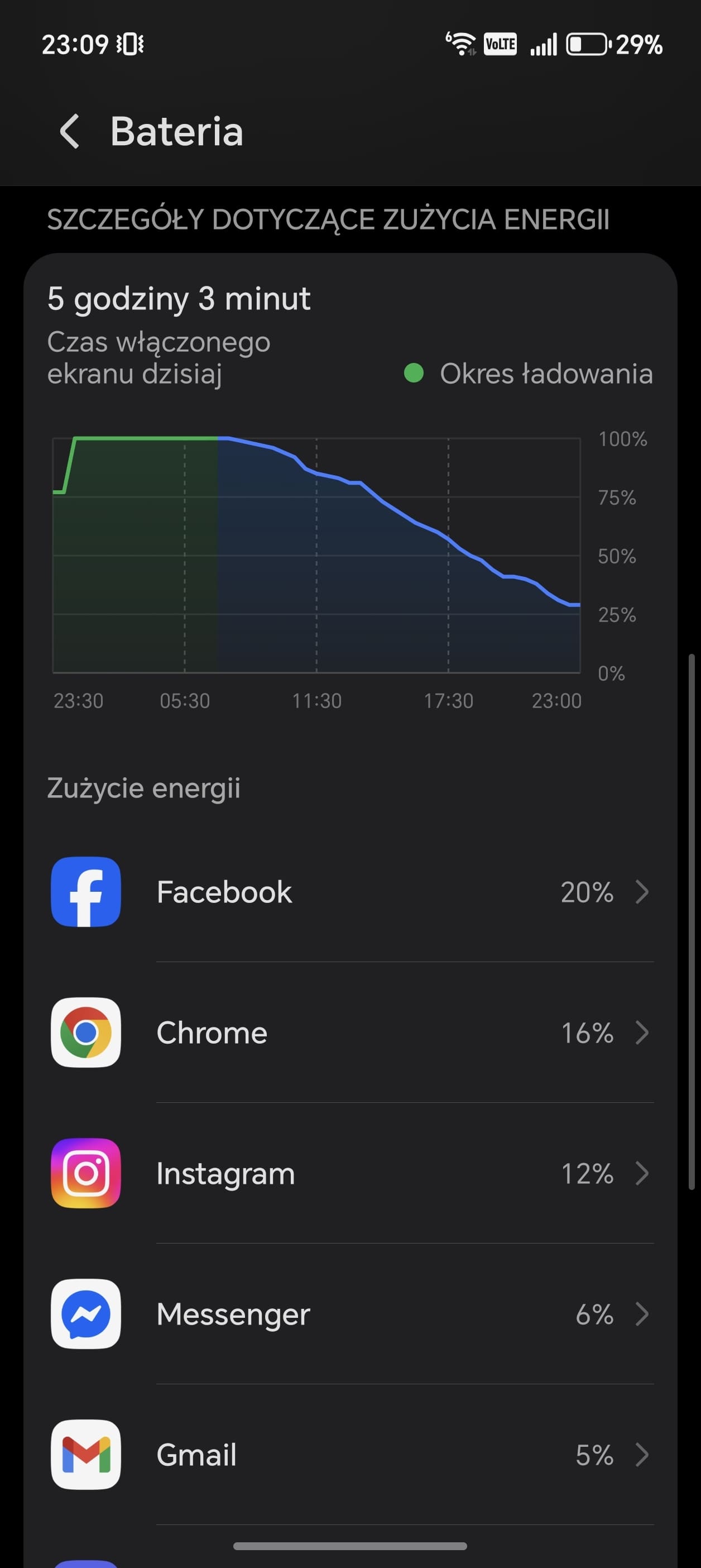
Task: Show Gmail battery usage details
Action: click(x=350, y=1455)
